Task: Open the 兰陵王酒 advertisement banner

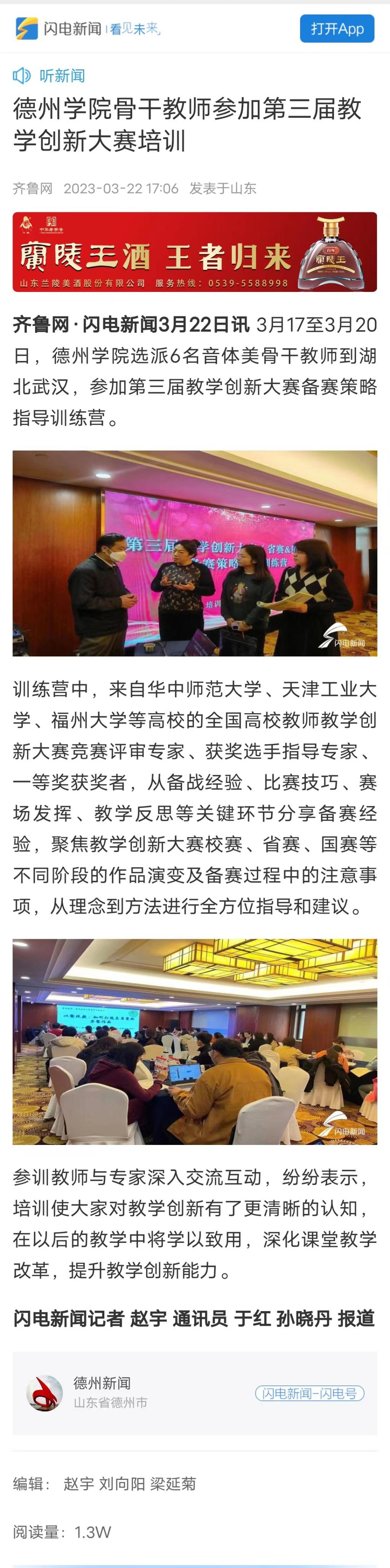Action: [x=195, y=252]
